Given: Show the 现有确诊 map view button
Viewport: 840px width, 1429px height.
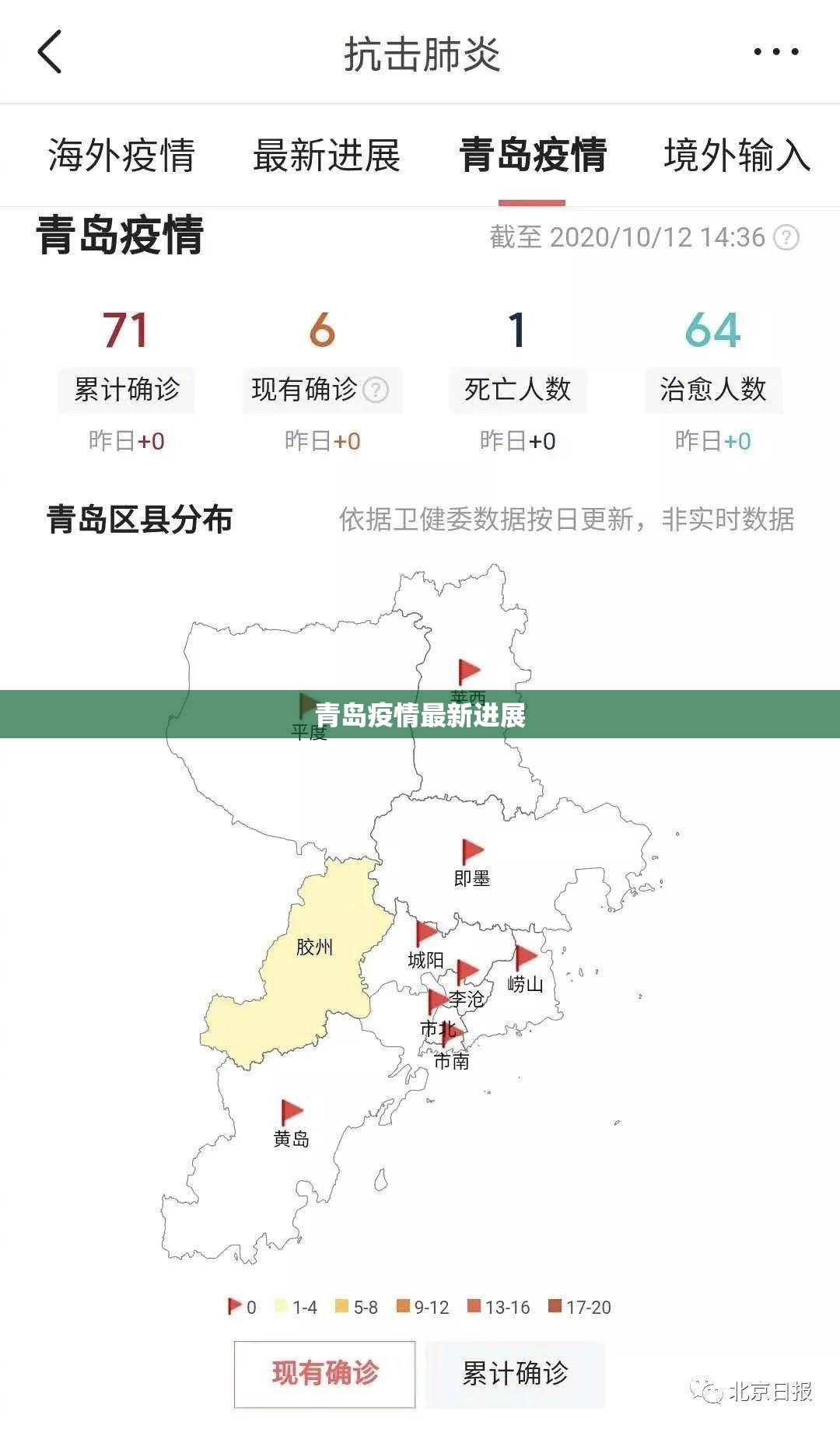Looking at the screenshot, I should (324, 1374).
